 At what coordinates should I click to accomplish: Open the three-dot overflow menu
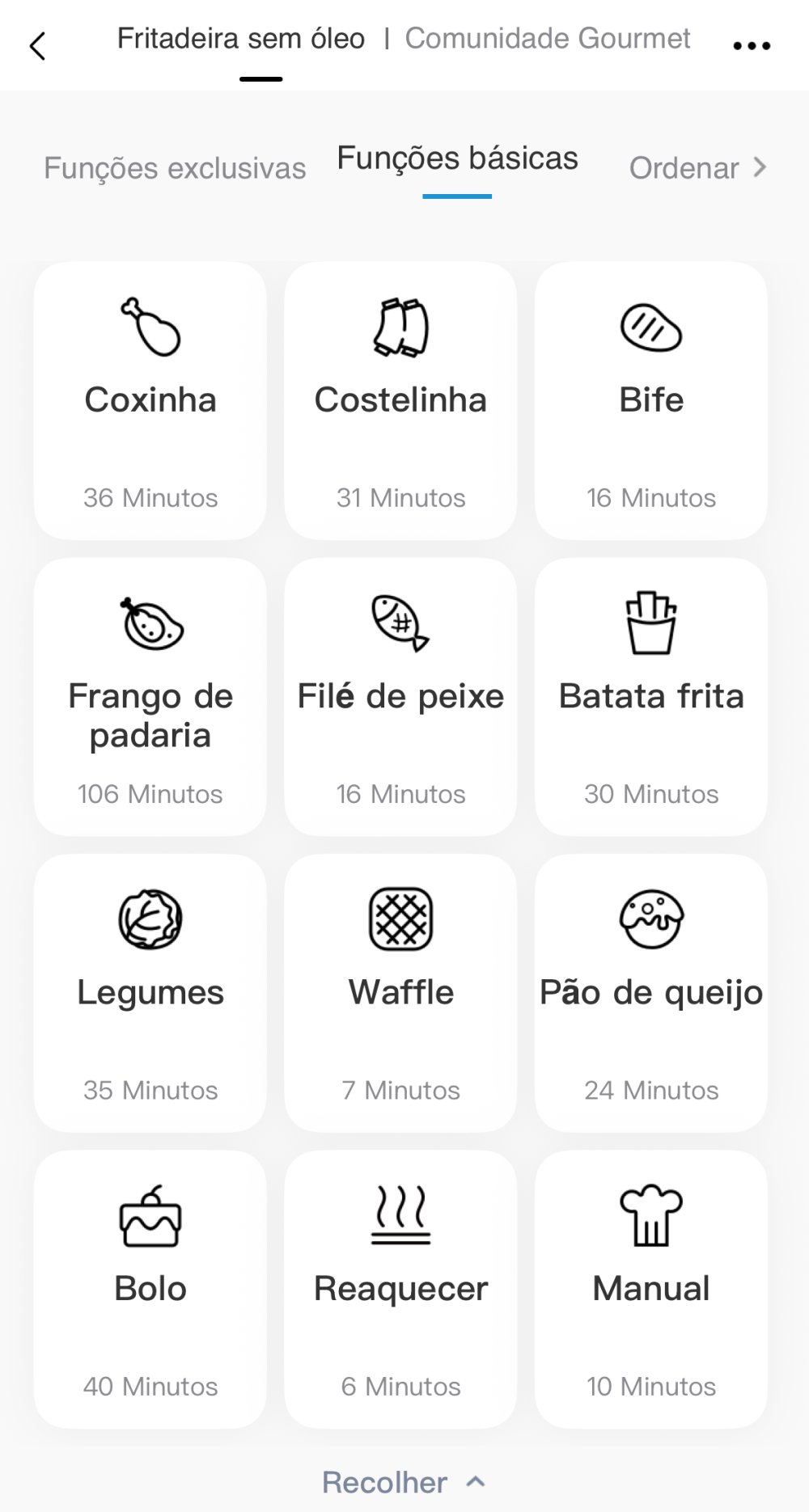tap(751, 46)
